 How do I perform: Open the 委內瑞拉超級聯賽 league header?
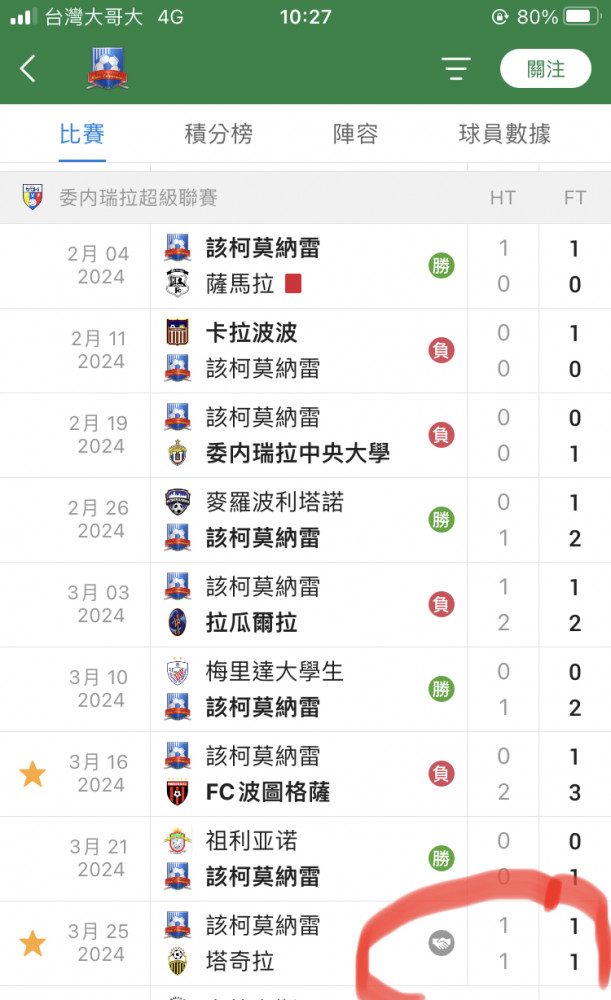pyautogui.click(x=306, y=198)
